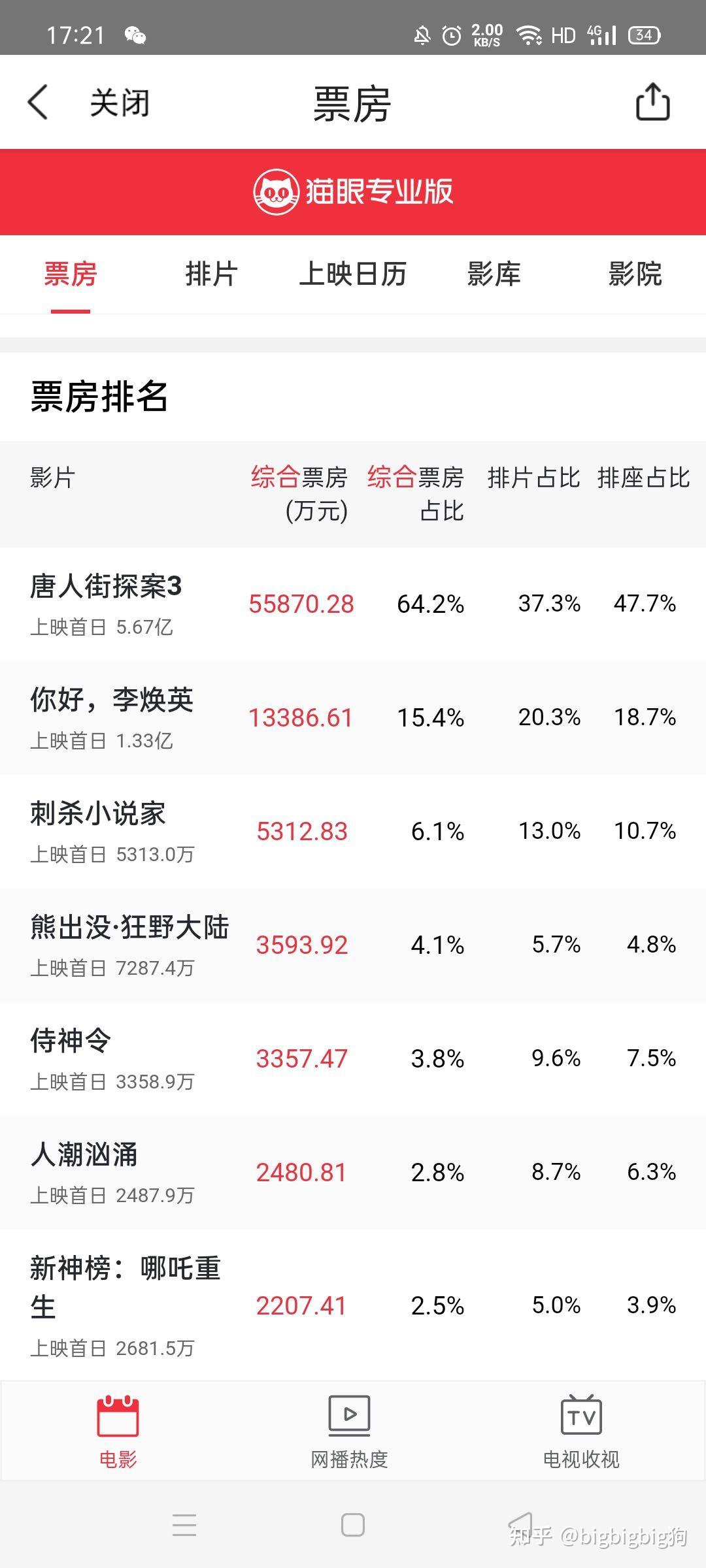Open the 上映日历 tab

[x=353, y=274]
